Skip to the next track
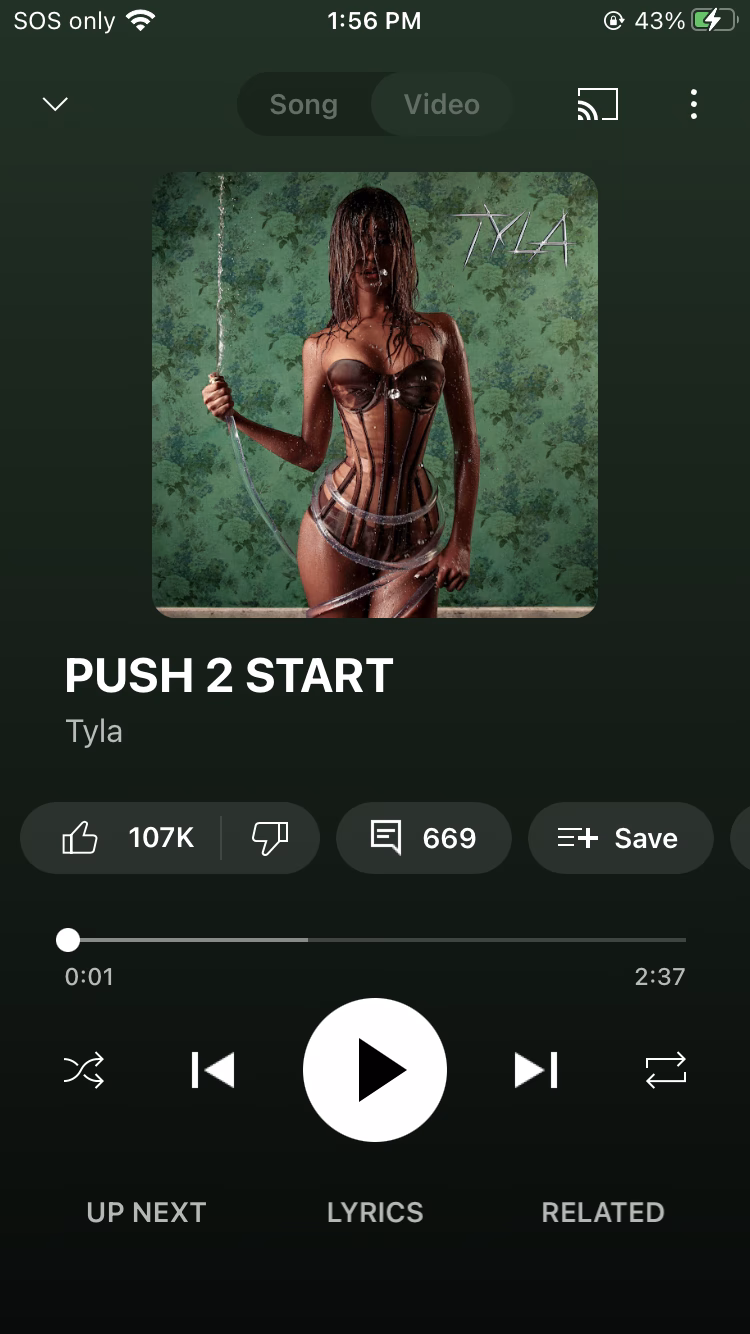 tap(536, 1071)
